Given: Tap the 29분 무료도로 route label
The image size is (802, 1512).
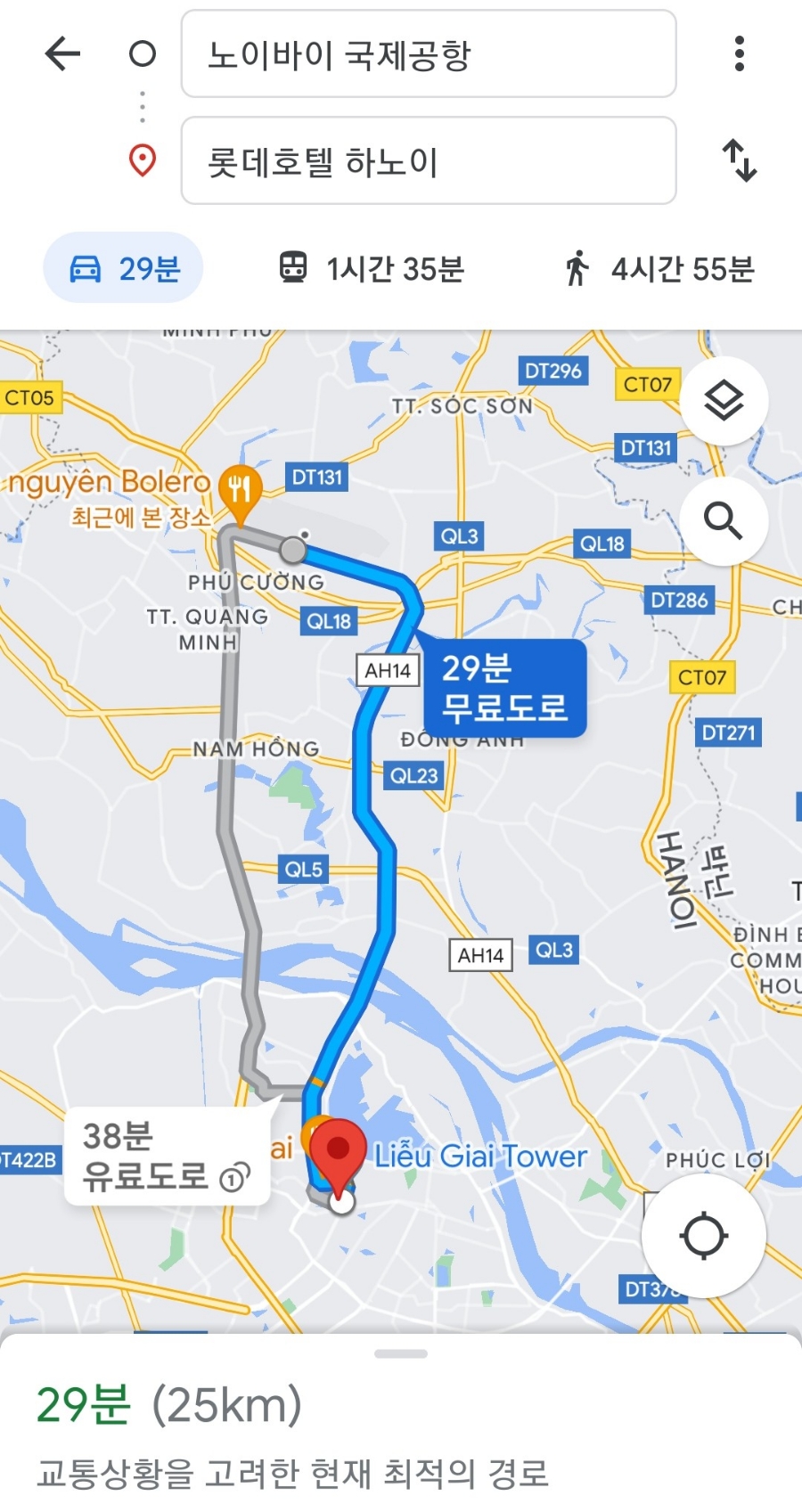Looking at the screenshot, I should 504,688.
